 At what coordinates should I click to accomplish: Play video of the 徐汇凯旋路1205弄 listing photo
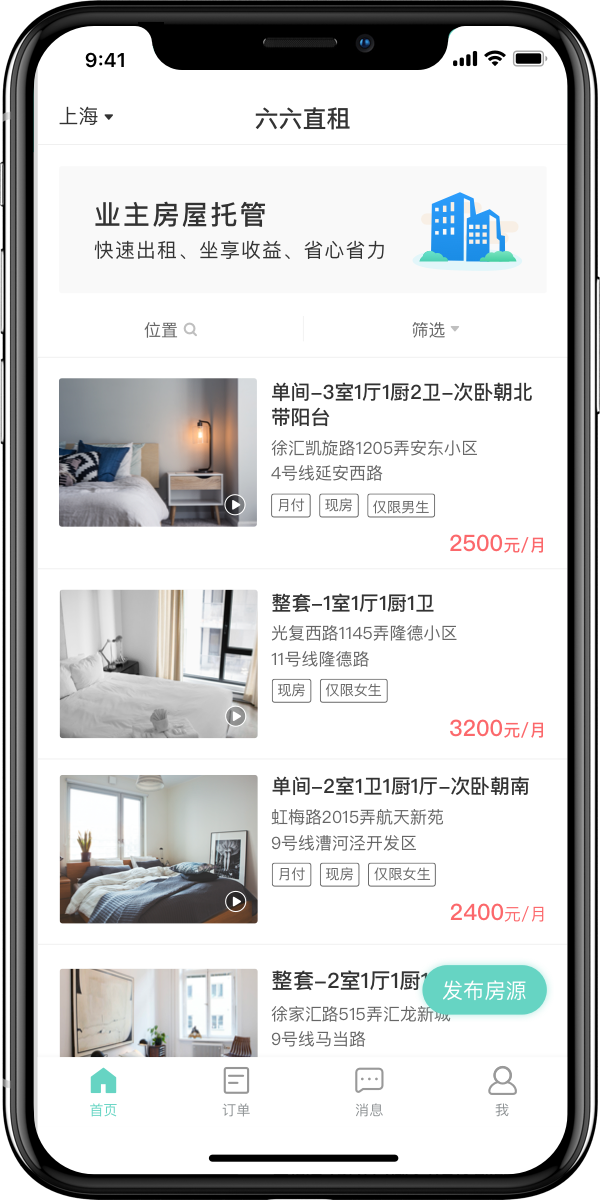[x=235, y=505]
